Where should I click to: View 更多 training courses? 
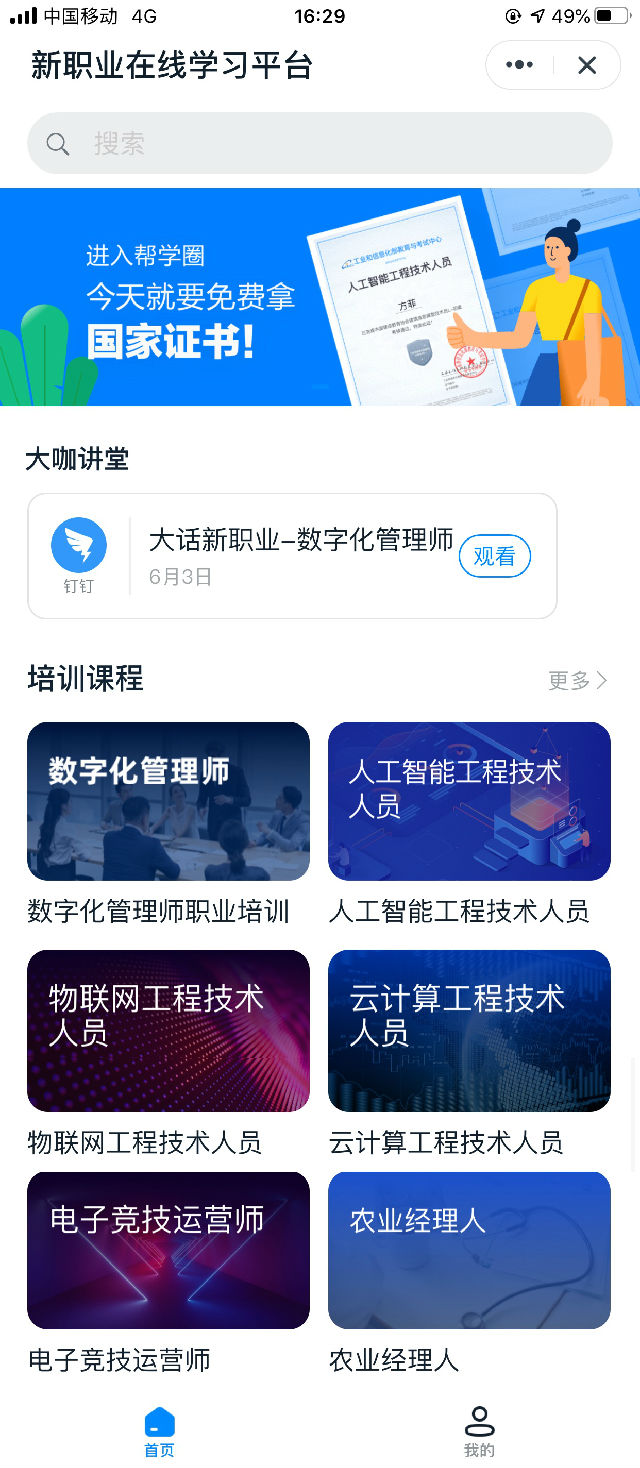click(x=577, y=681)
